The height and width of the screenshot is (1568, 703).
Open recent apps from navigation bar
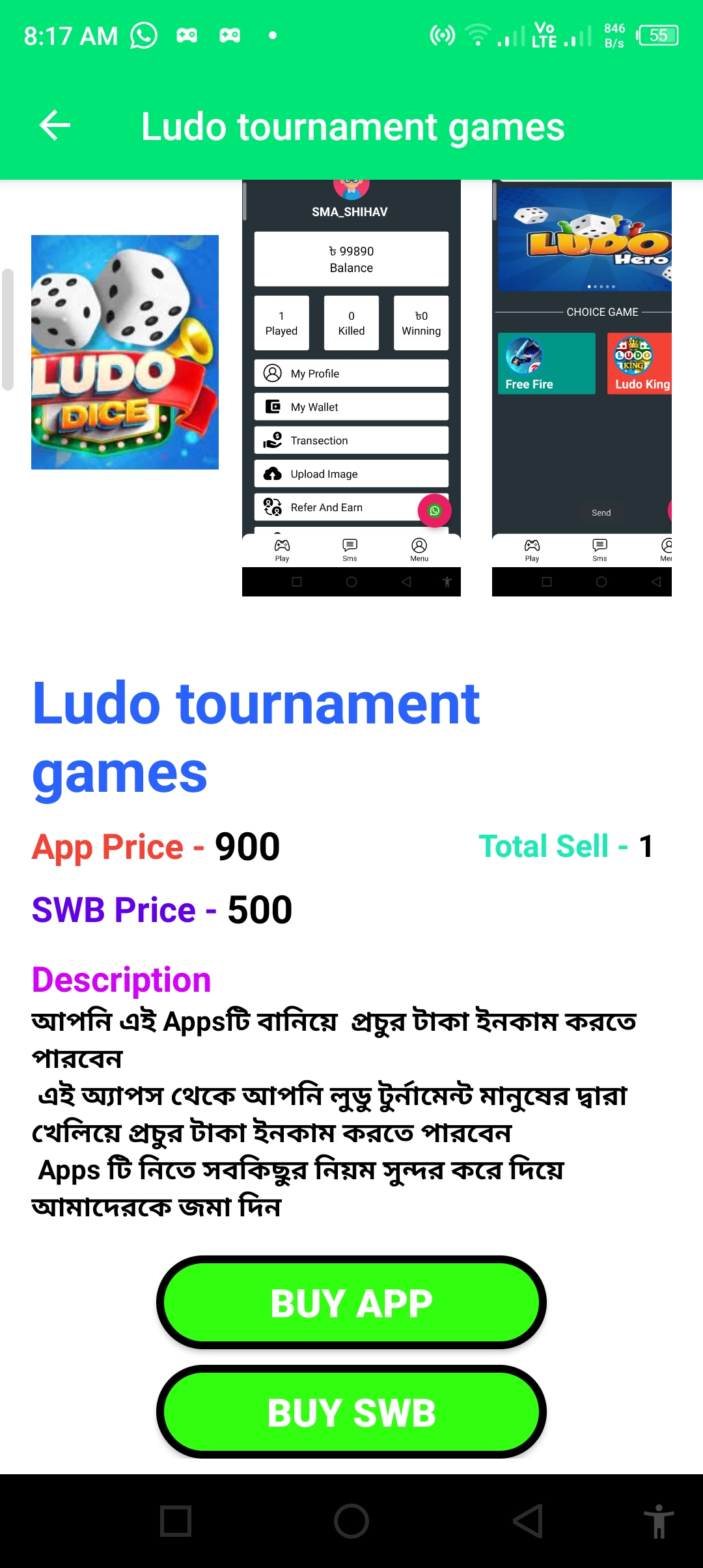[x=176, y=1521]
